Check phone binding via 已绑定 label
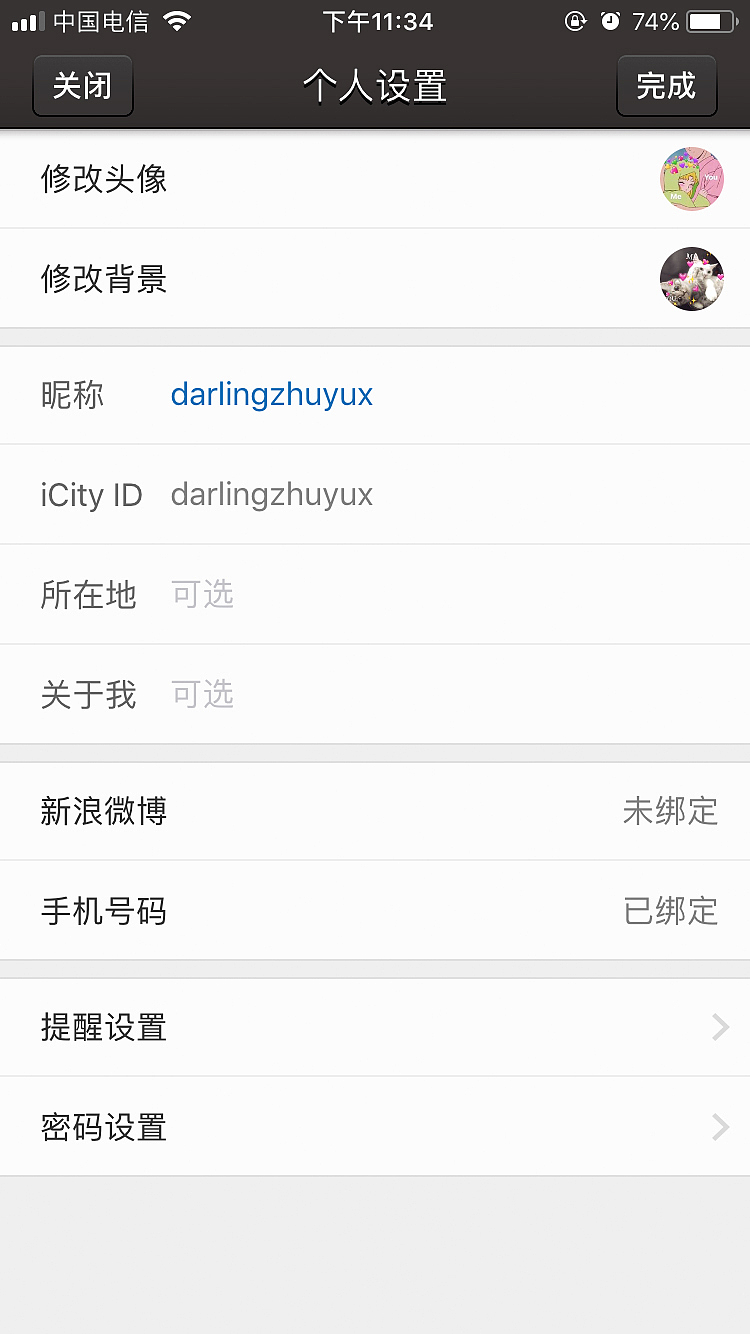 point(671,911)
